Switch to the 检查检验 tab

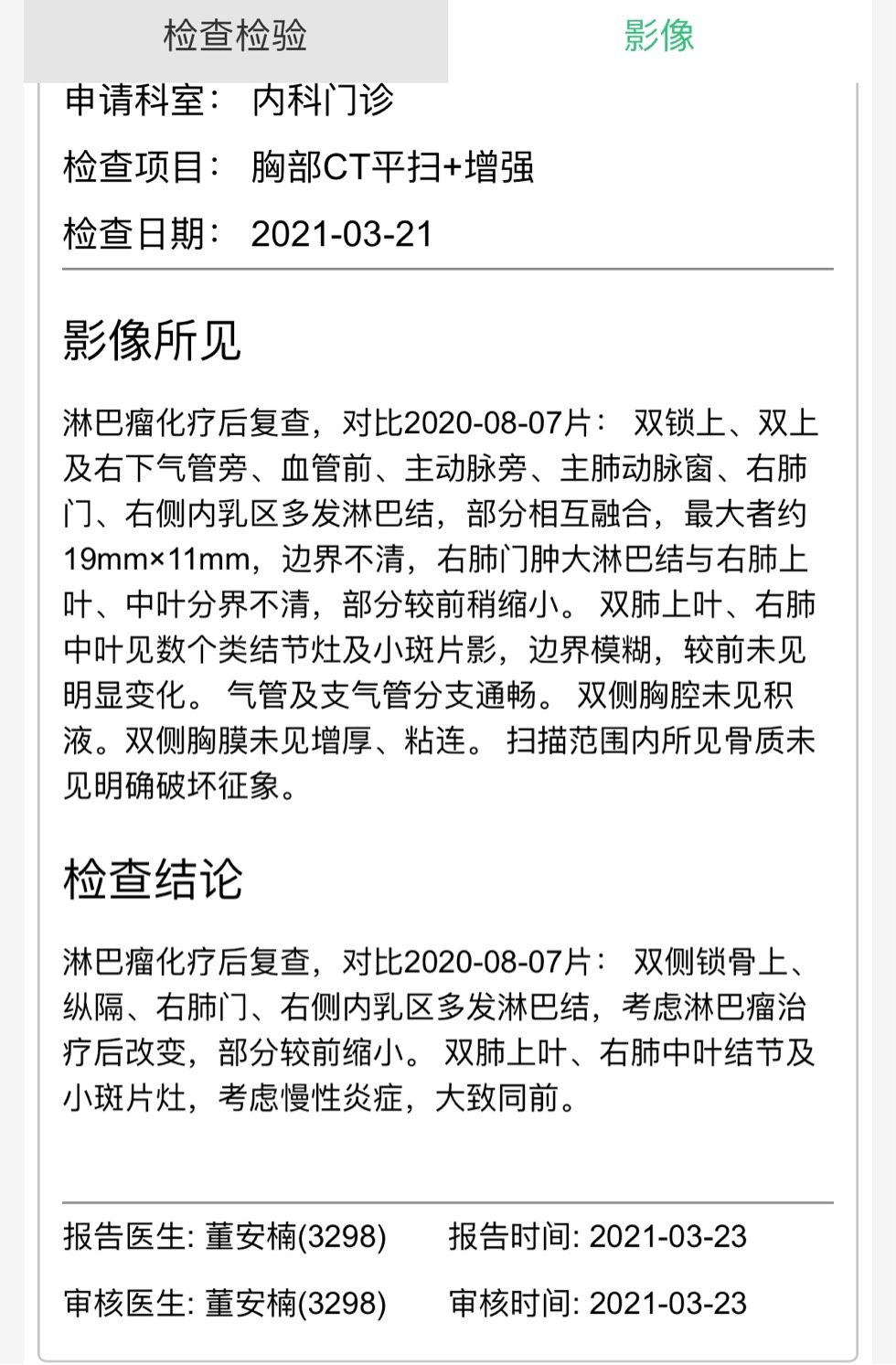(235, 37)
